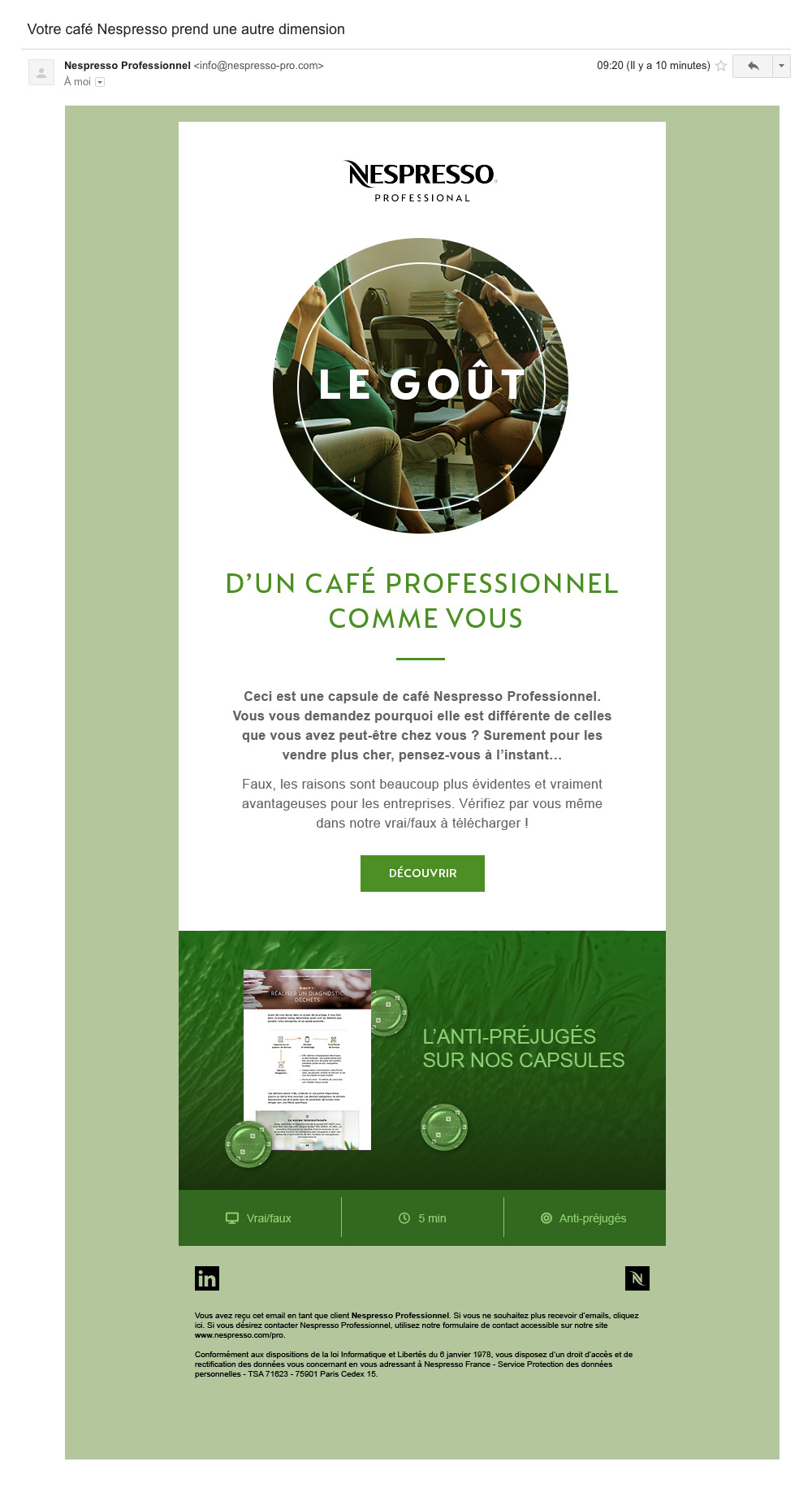Reply to the Nespresso Professionnel email
Viewport: 812px width, 1492px height.
(x=753, y=66)
